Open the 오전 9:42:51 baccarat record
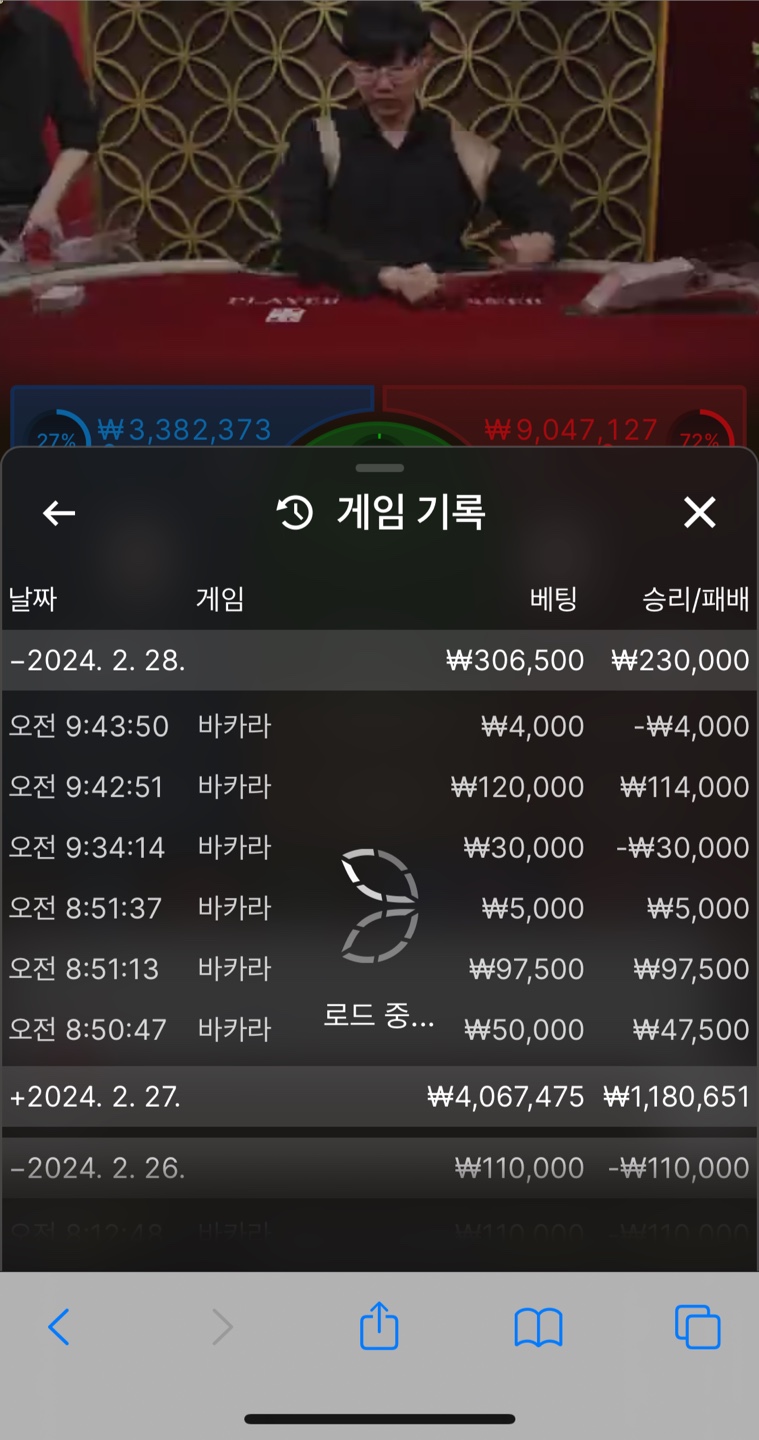Viewport: 759px width, 1440px height. [379, 787]
